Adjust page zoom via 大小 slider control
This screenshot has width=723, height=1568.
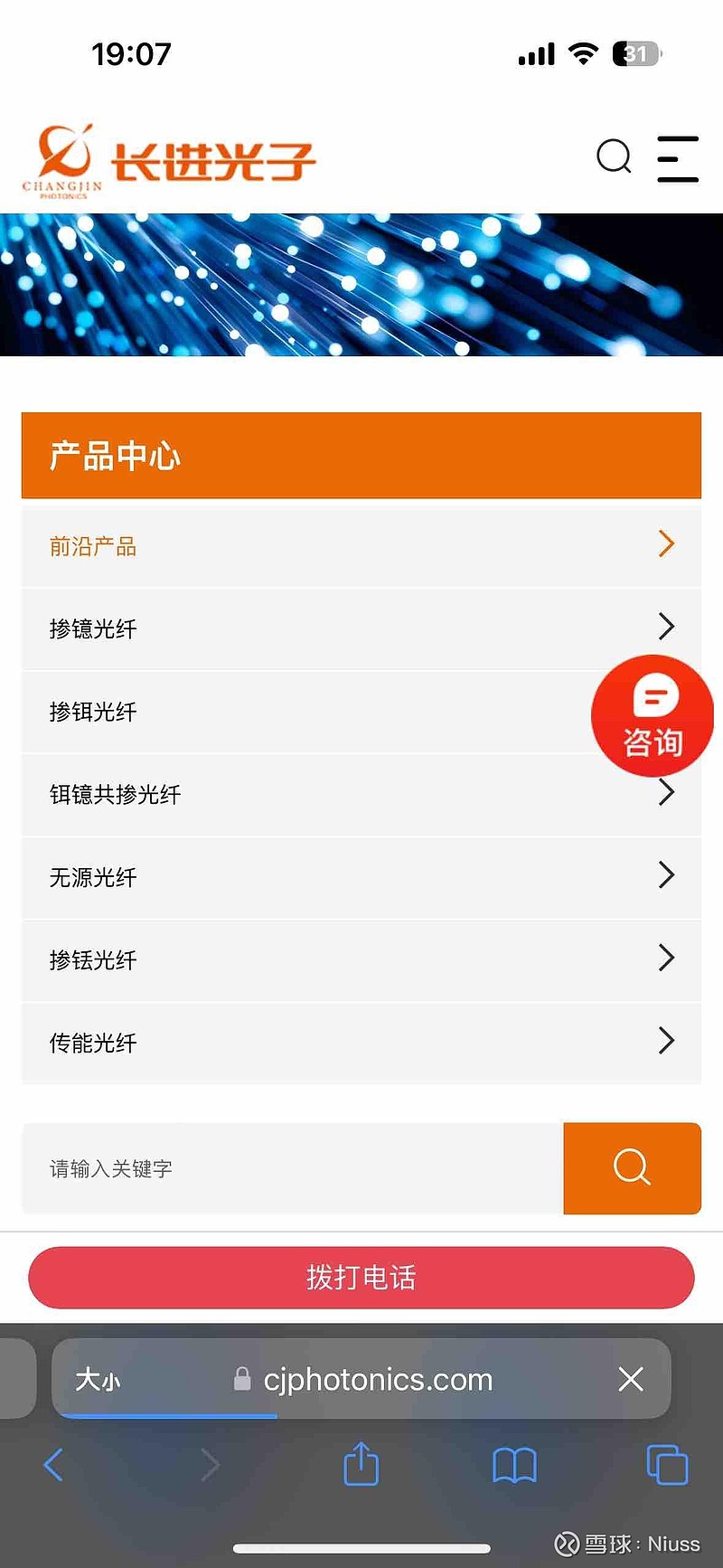click(97, 1379)
